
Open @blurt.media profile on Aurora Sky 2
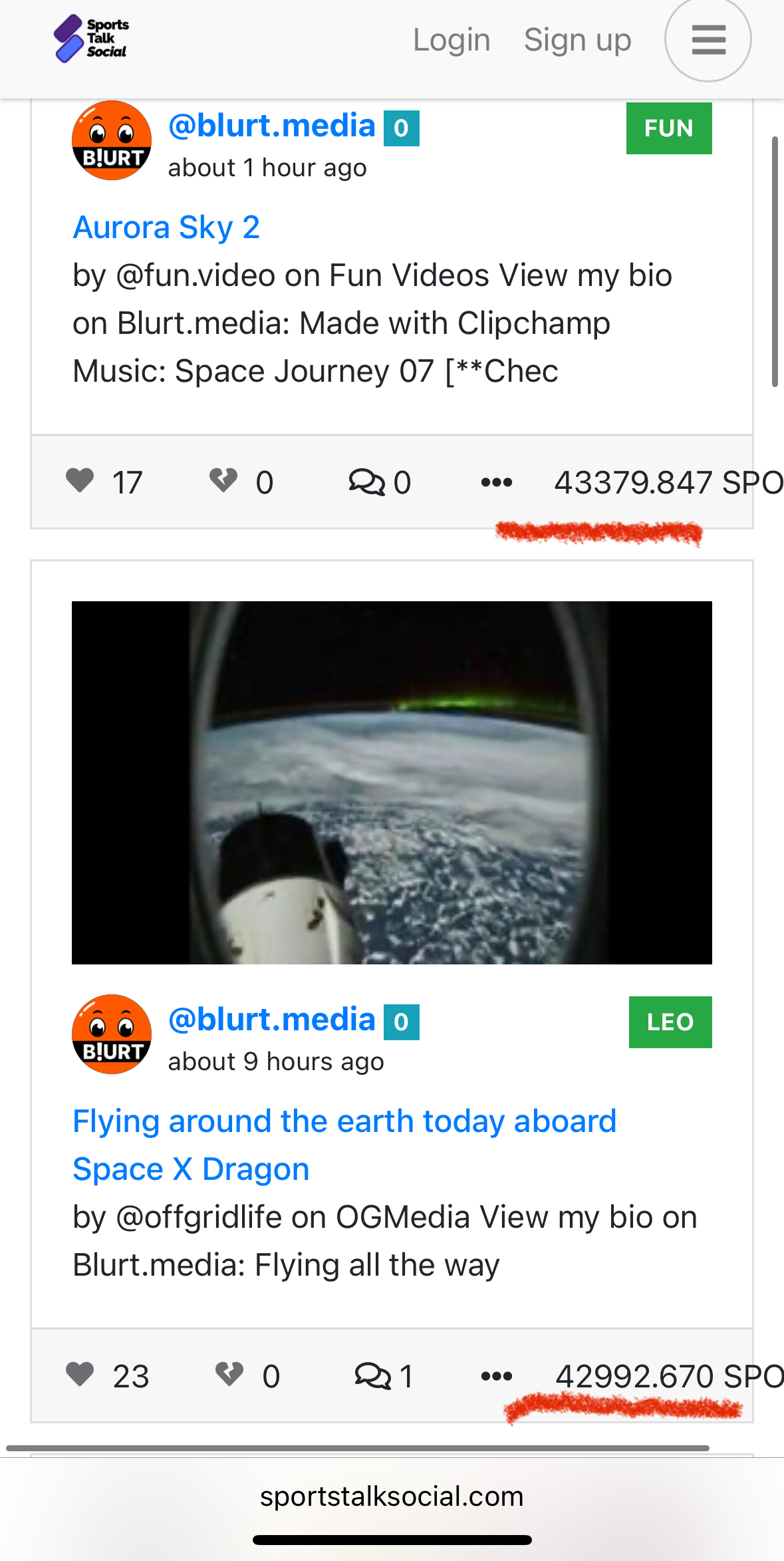click(x=271, y=126)
